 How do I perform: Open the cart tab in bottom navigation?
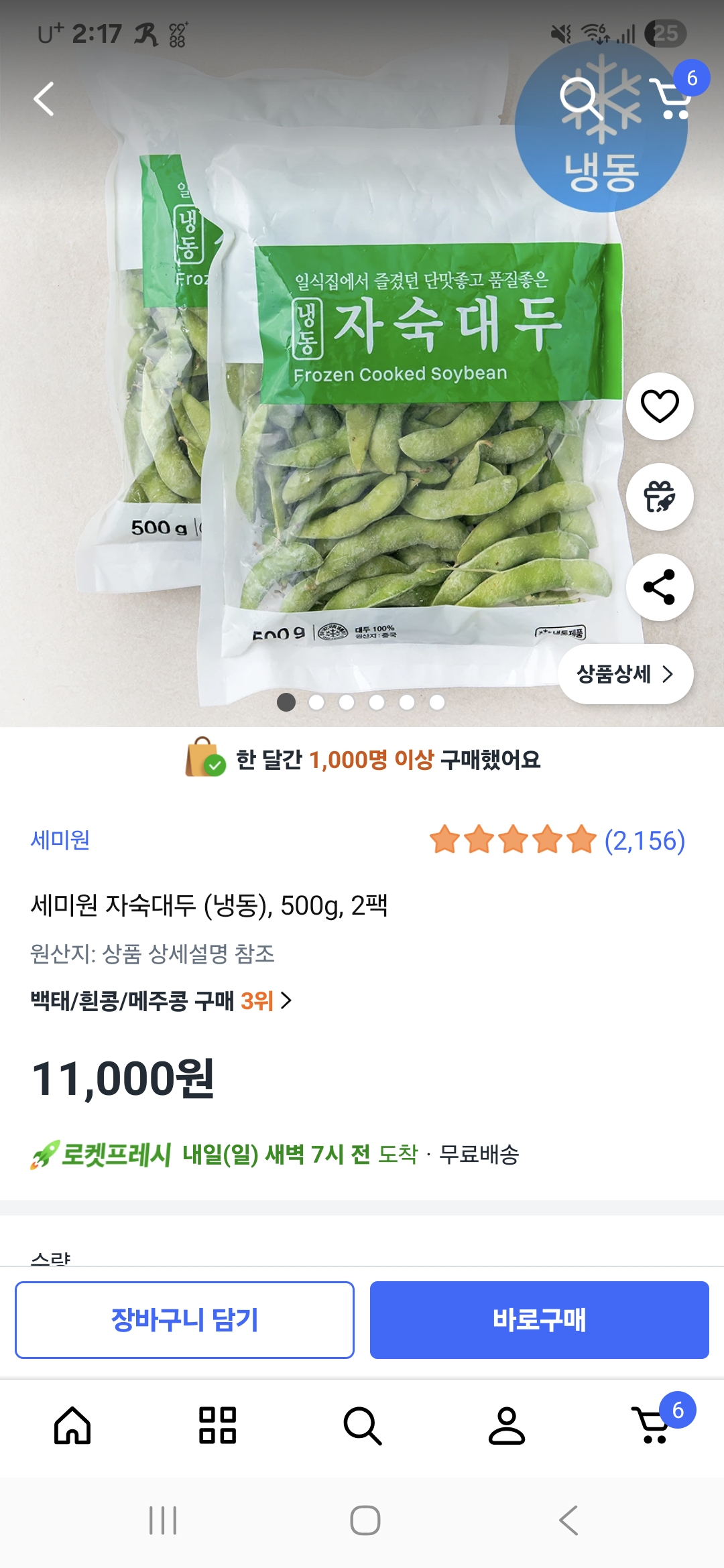pos(652,1425)
